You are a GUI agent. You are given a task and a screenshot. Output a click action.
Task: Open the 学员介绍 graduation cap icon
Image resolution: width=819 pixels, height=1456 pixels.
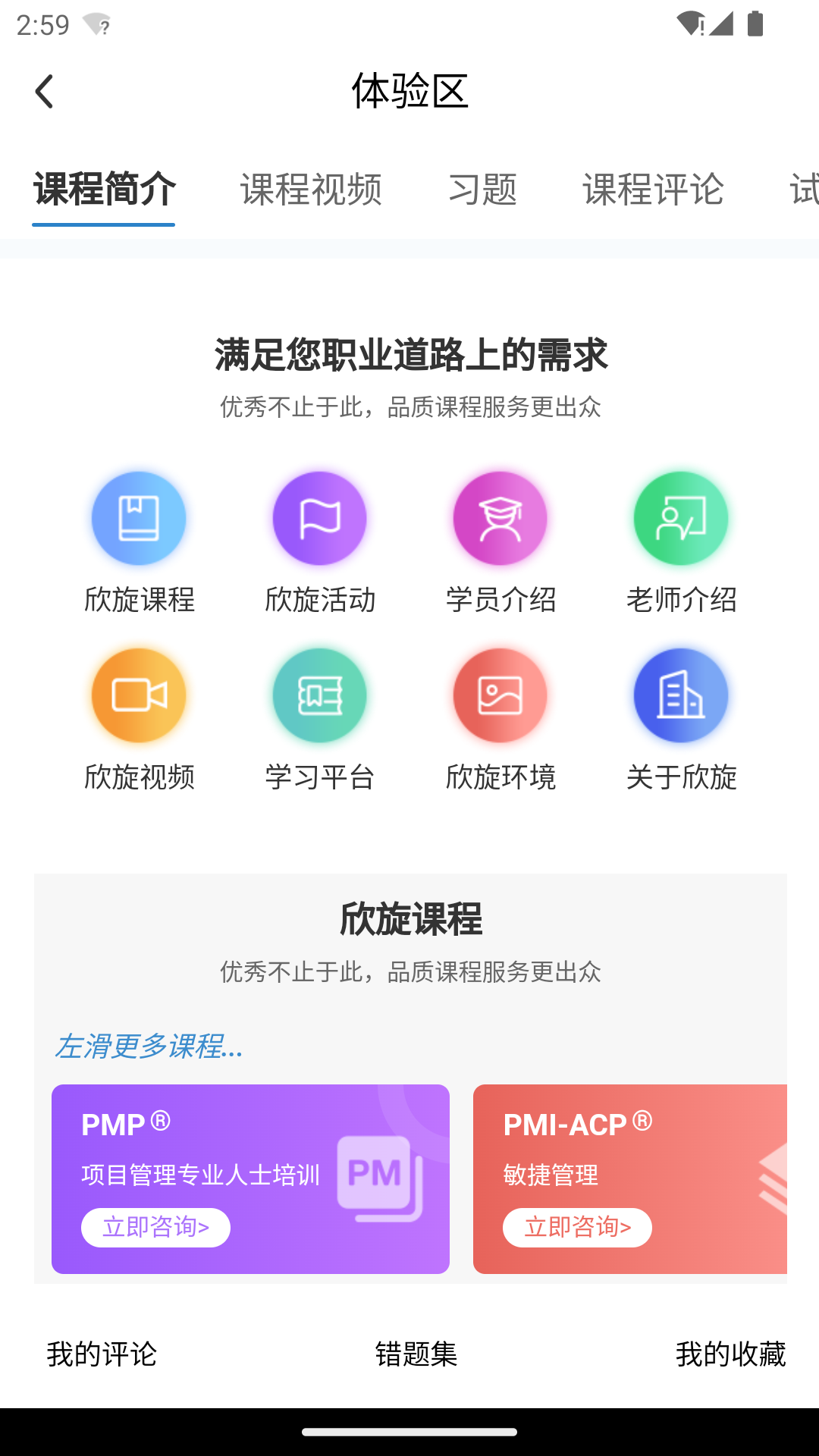pos(500,517)
